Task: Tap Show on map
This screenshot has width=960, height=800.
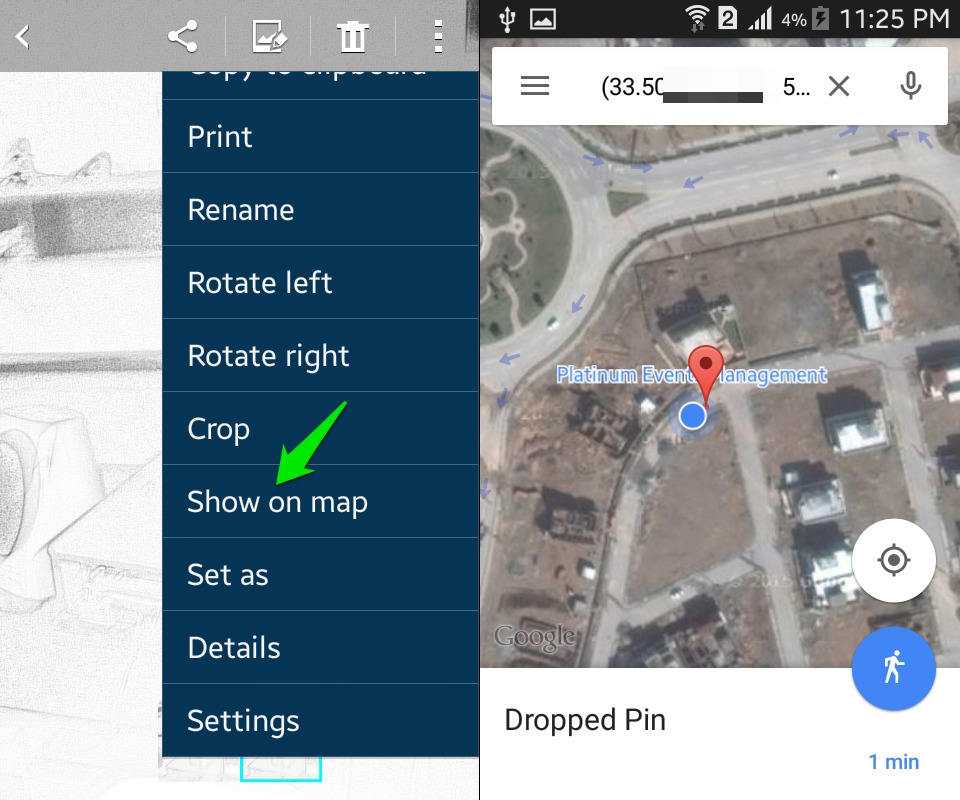Action: point(320,502)
